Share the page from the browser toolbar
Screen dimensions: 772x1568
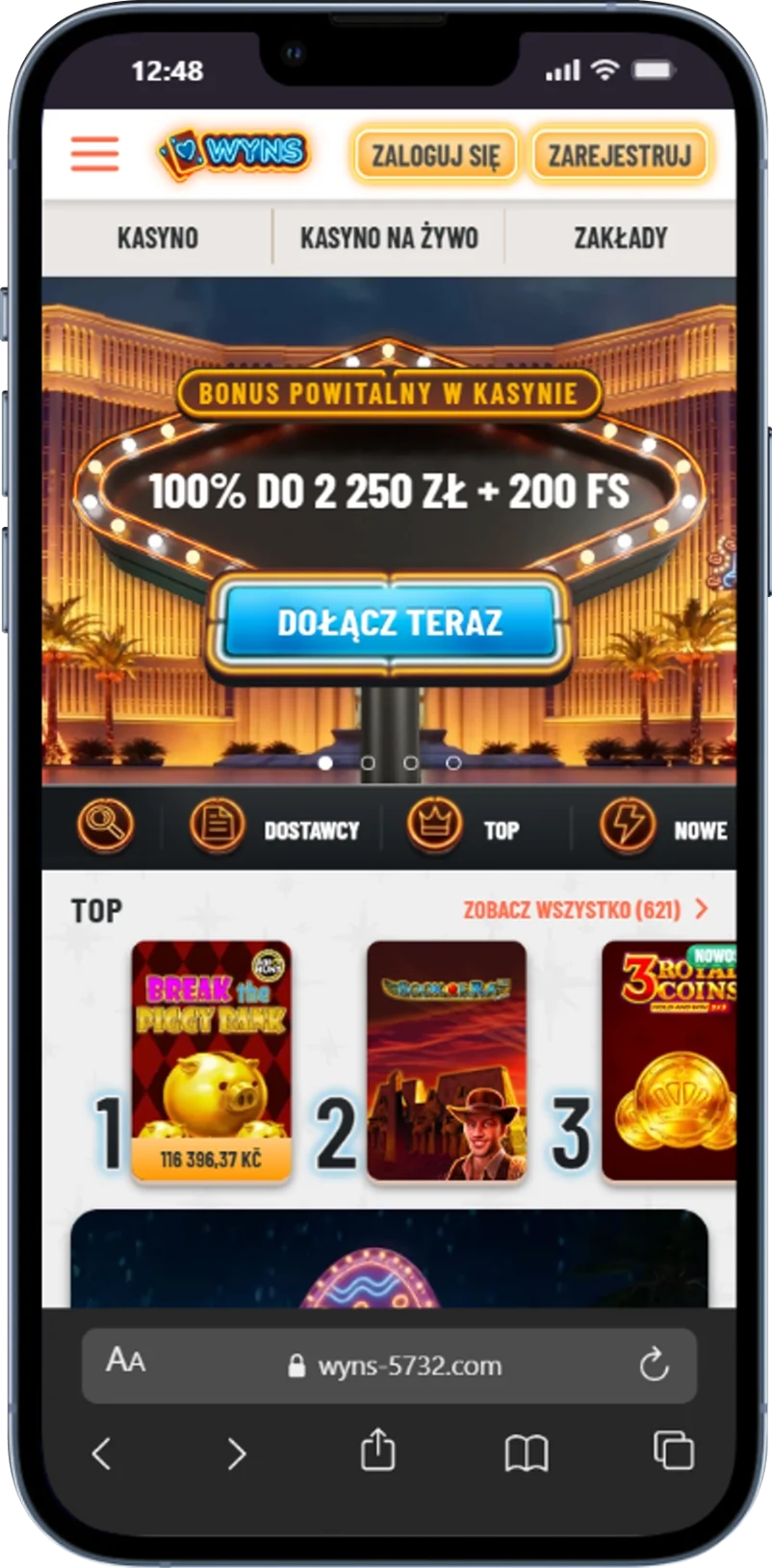click(x=377, y=1450)
